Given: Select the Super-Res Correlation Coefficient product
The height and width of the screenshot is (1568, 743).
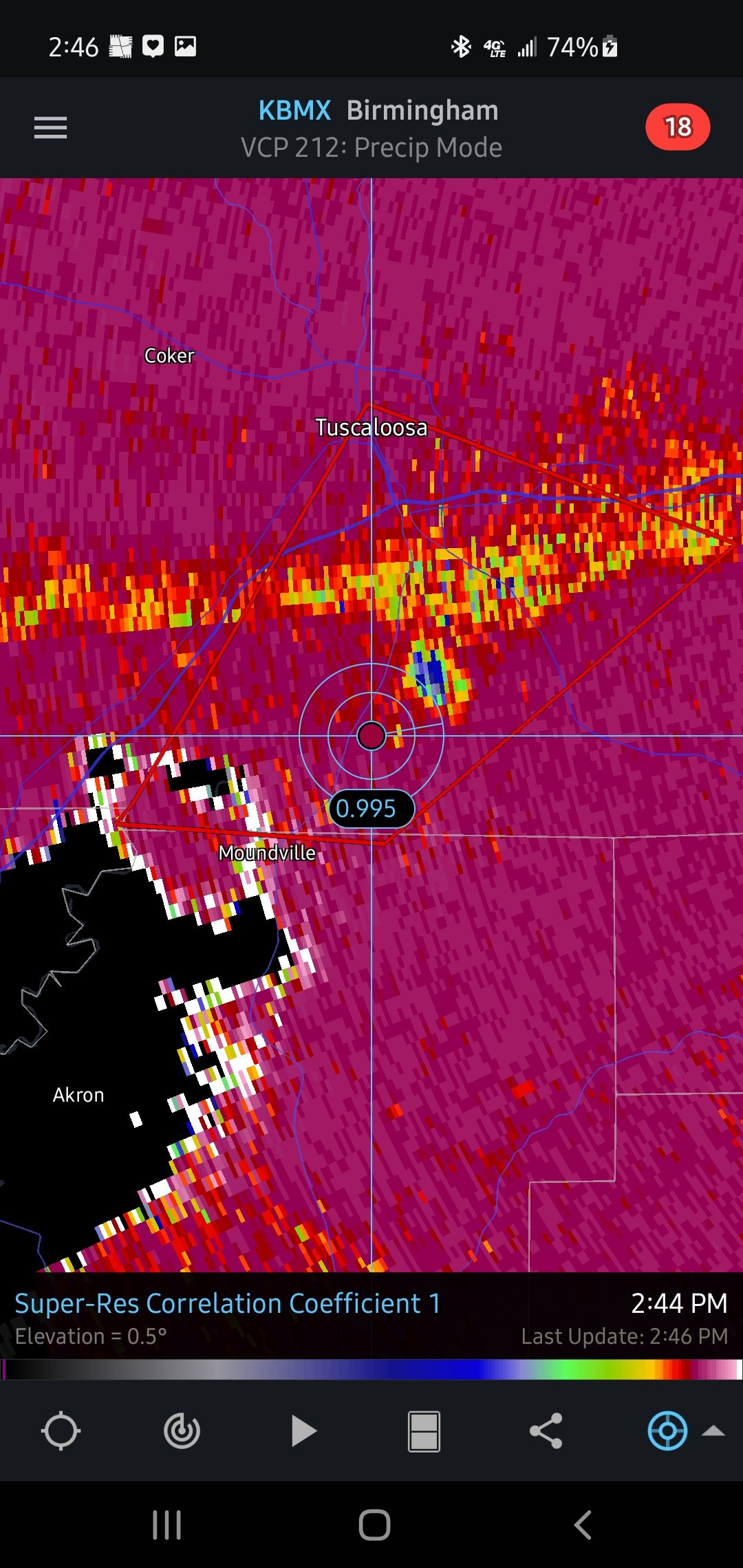Looking at the screenshot, I should pos(228,1303).
